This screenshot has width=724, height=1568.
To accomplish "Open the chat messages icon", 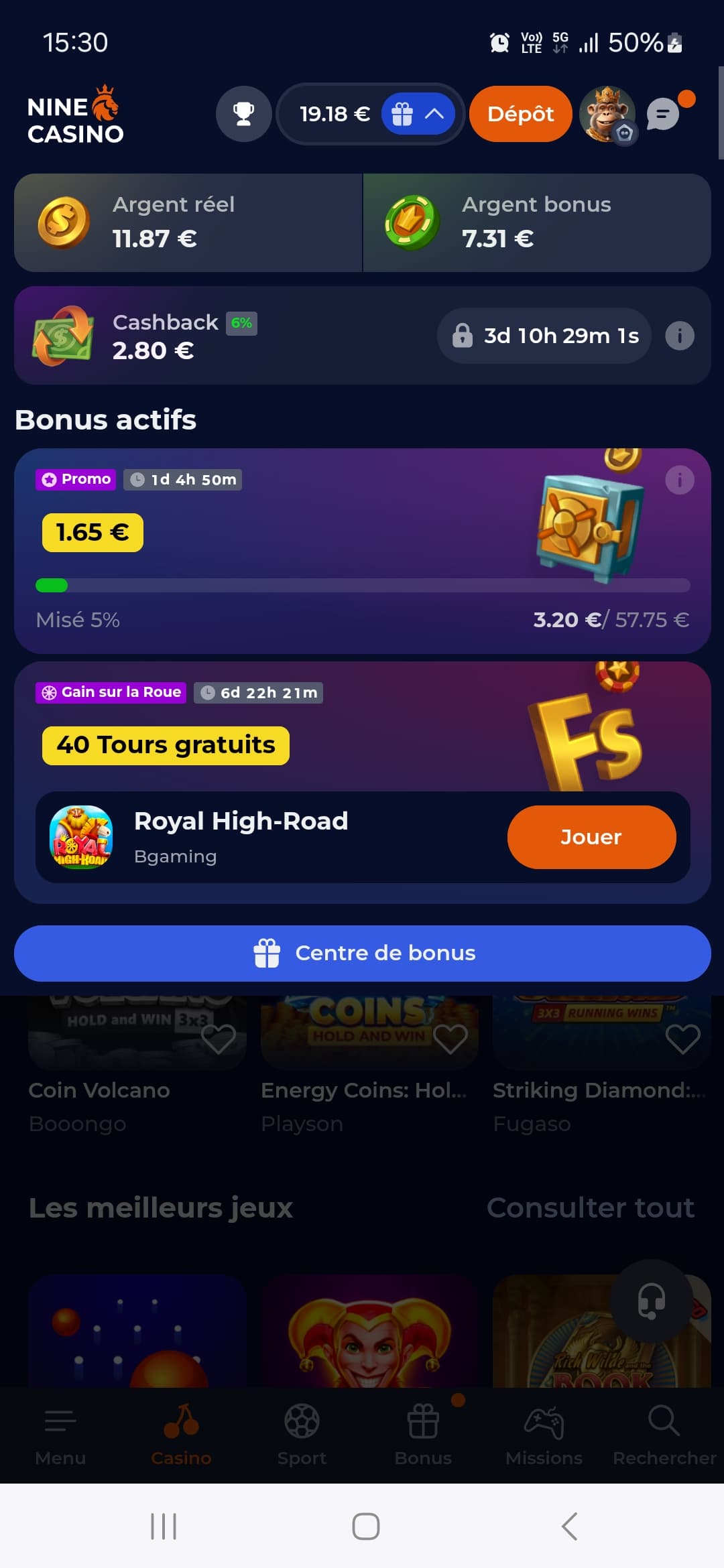I will tap(663, 114).
